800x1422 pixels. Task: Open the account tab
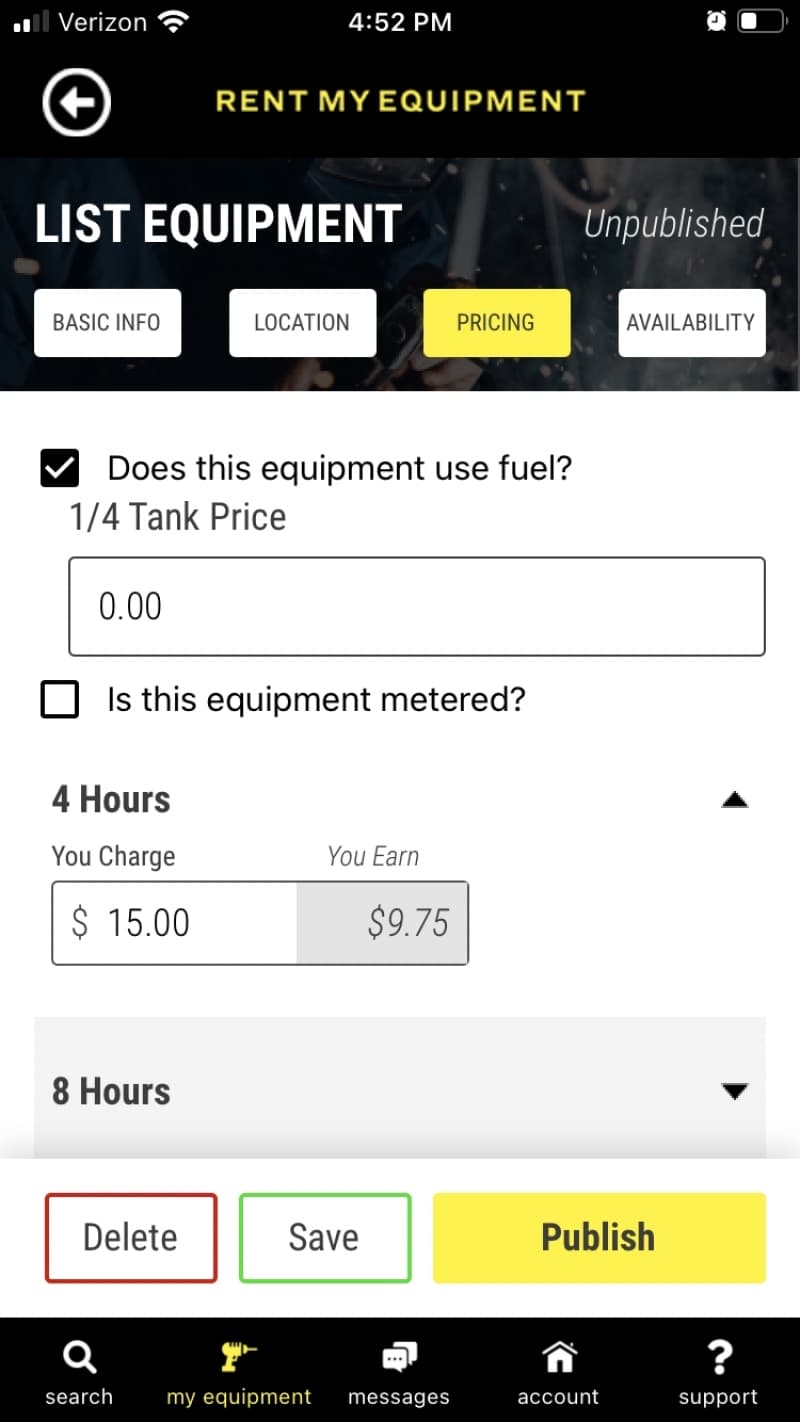click(x=558, y=1372)
